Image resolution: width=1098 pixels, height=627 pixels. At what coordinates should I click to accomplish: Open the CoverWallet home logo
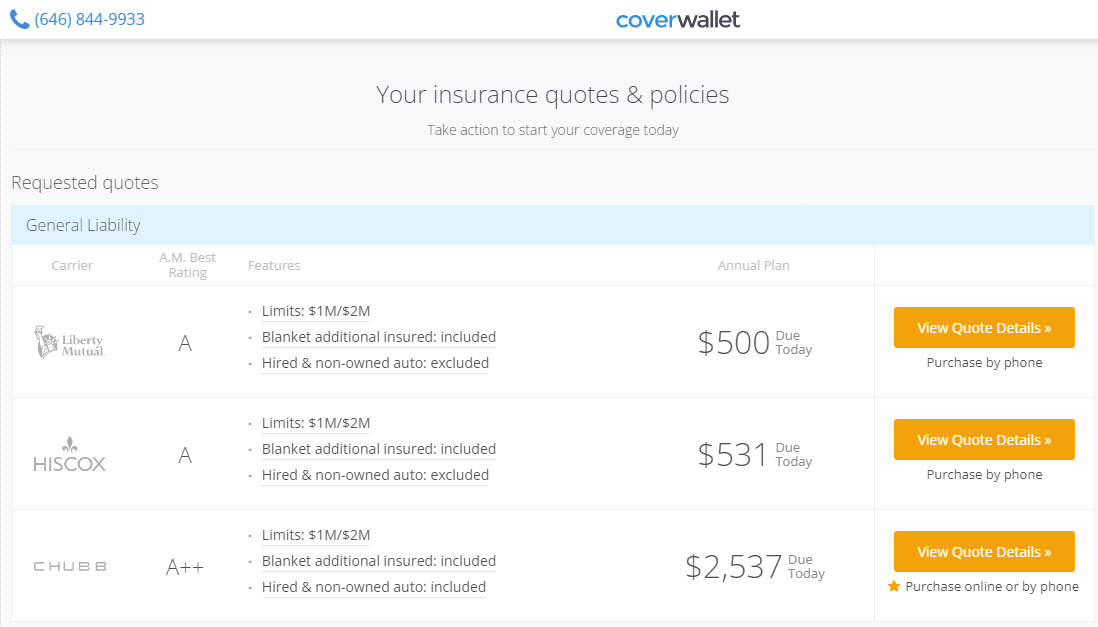[677, 19]
